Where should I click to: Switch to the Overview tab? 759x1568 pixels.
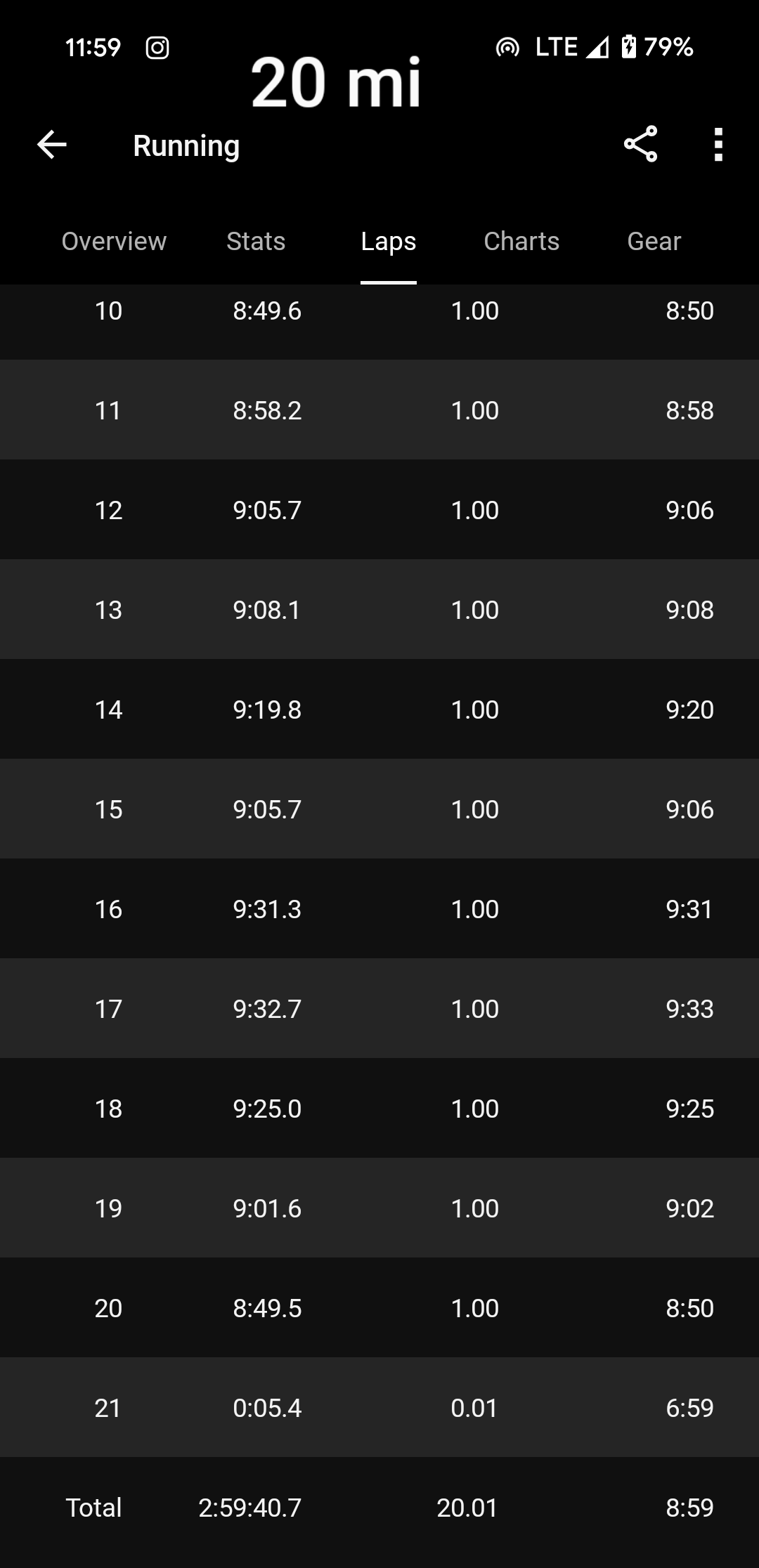pos(114,241)
